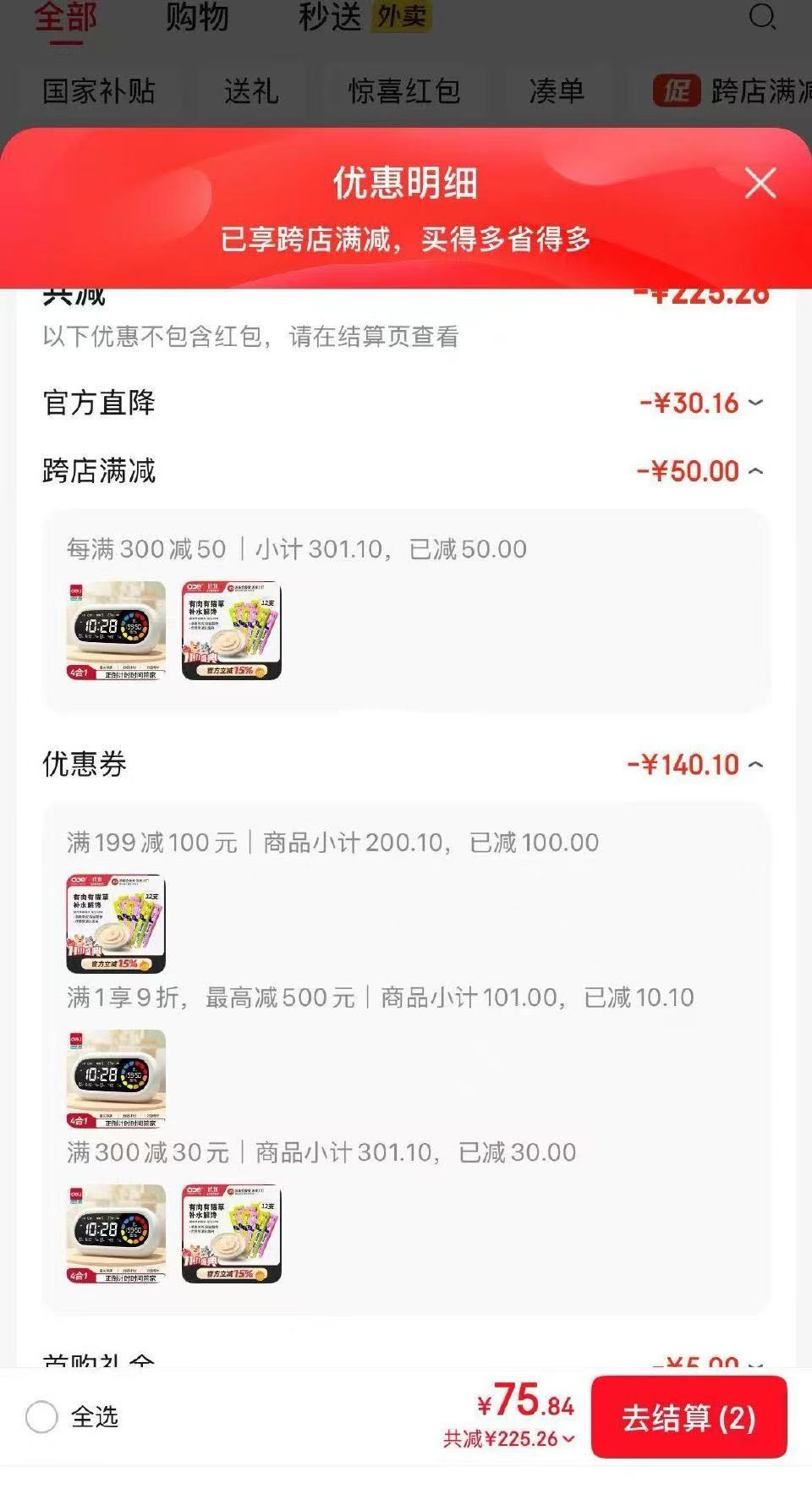This screenshot has height=1489, width=812.
Task: Select the 全部 tab
Action: coord(64,19)
